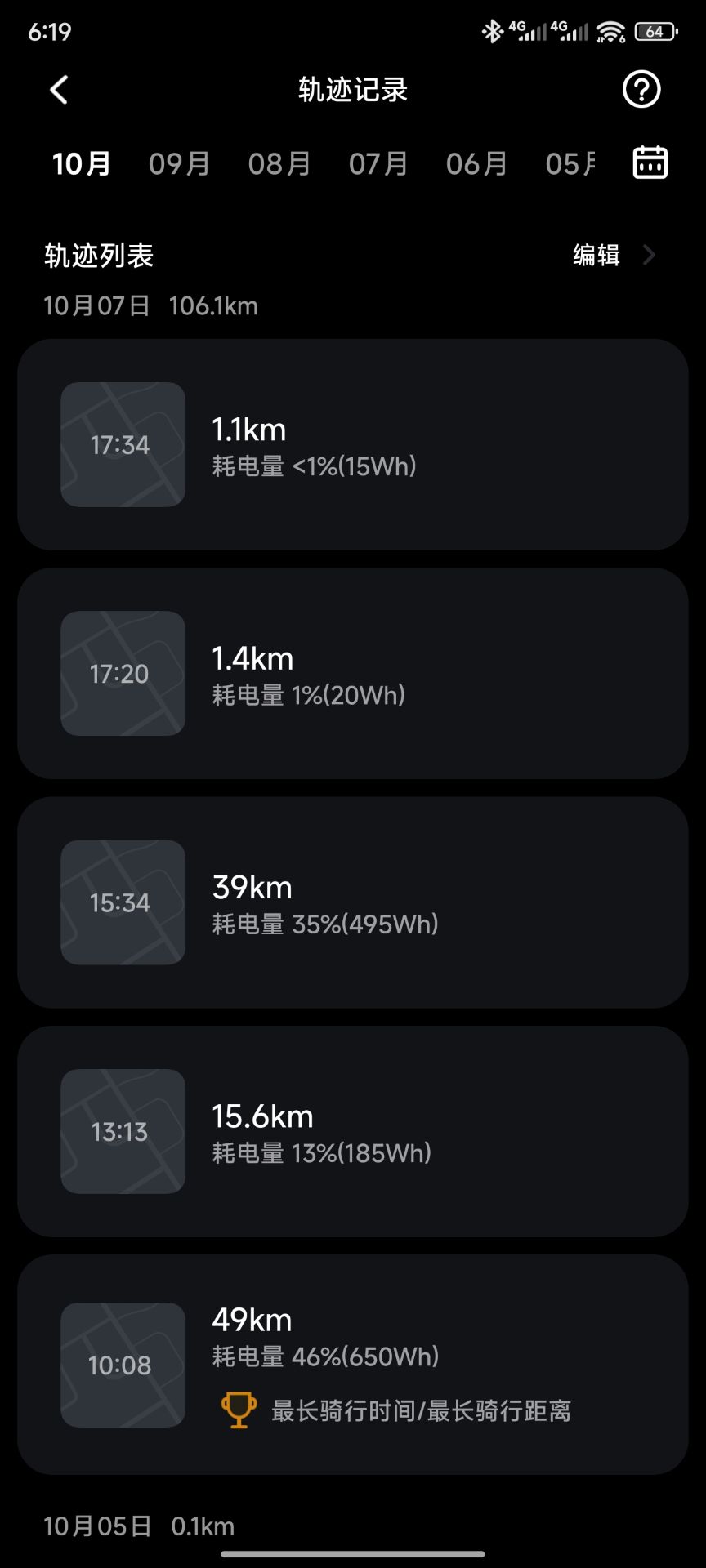Switch to the 08月 tab
706x1568 pixels.
tap(279, 164)
